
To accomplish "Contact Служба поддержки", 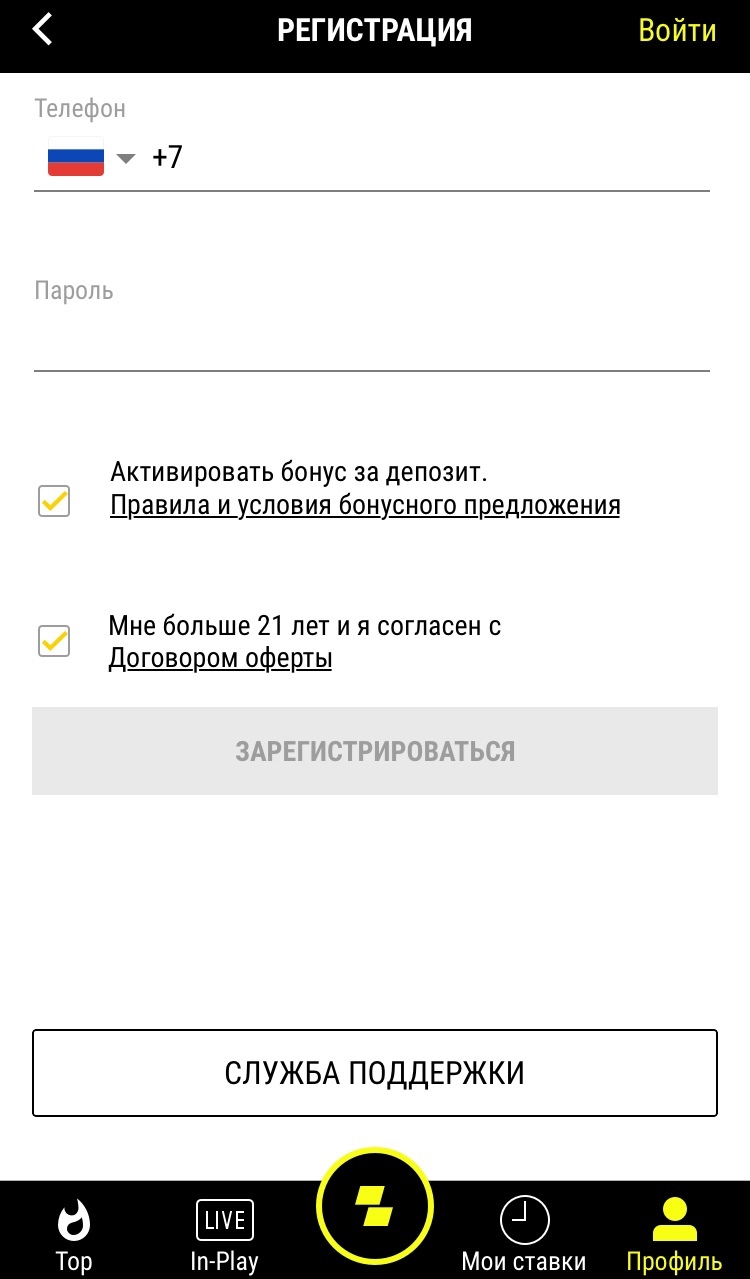I will (375, 1073).
